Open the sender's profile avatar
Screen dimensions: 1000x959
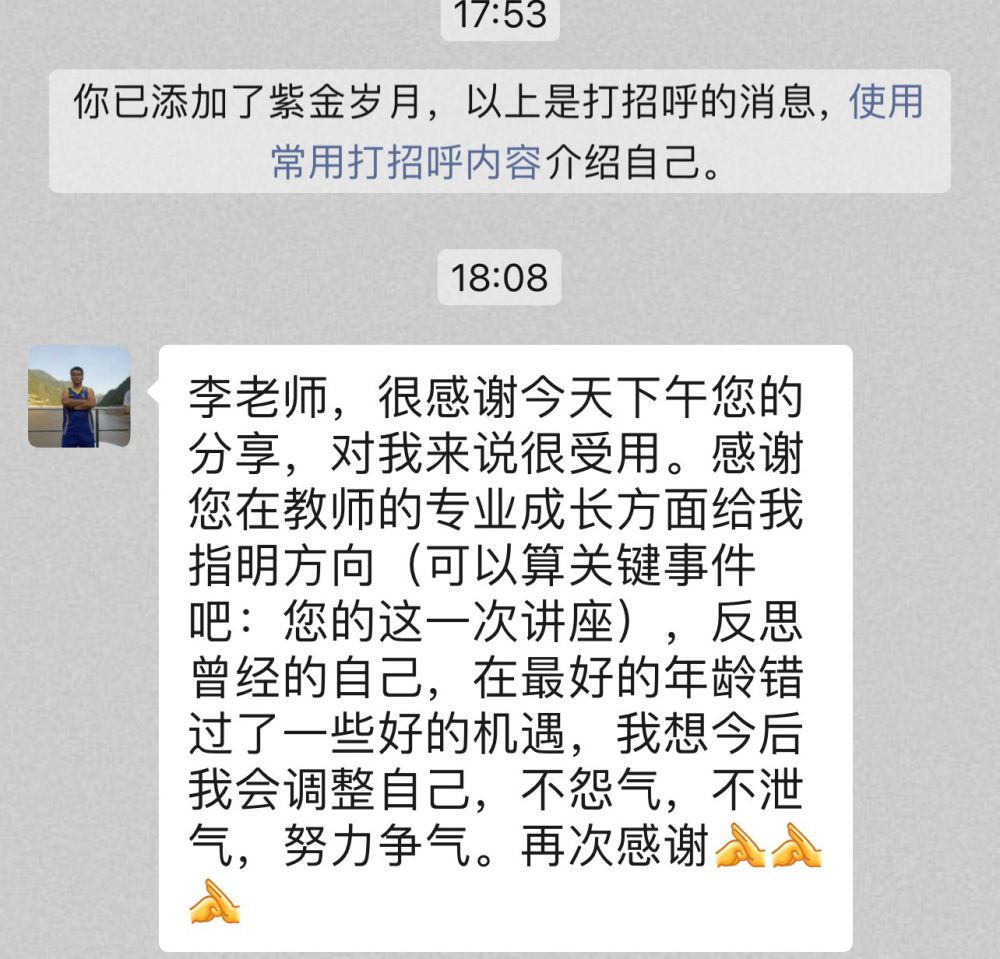click(79, 396)
